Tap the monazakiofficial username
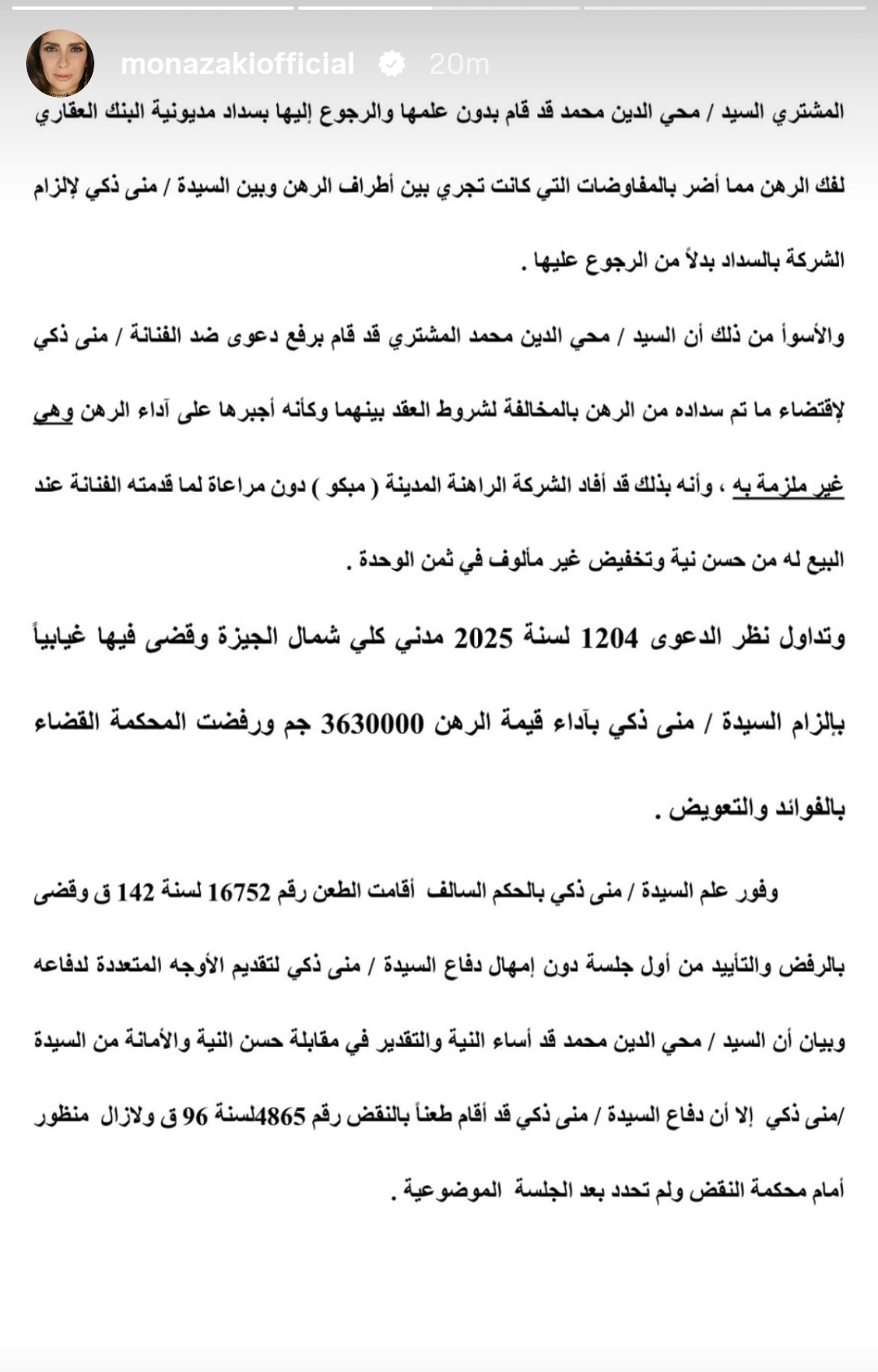The image size is (878, 1372). tap(237, 63)
